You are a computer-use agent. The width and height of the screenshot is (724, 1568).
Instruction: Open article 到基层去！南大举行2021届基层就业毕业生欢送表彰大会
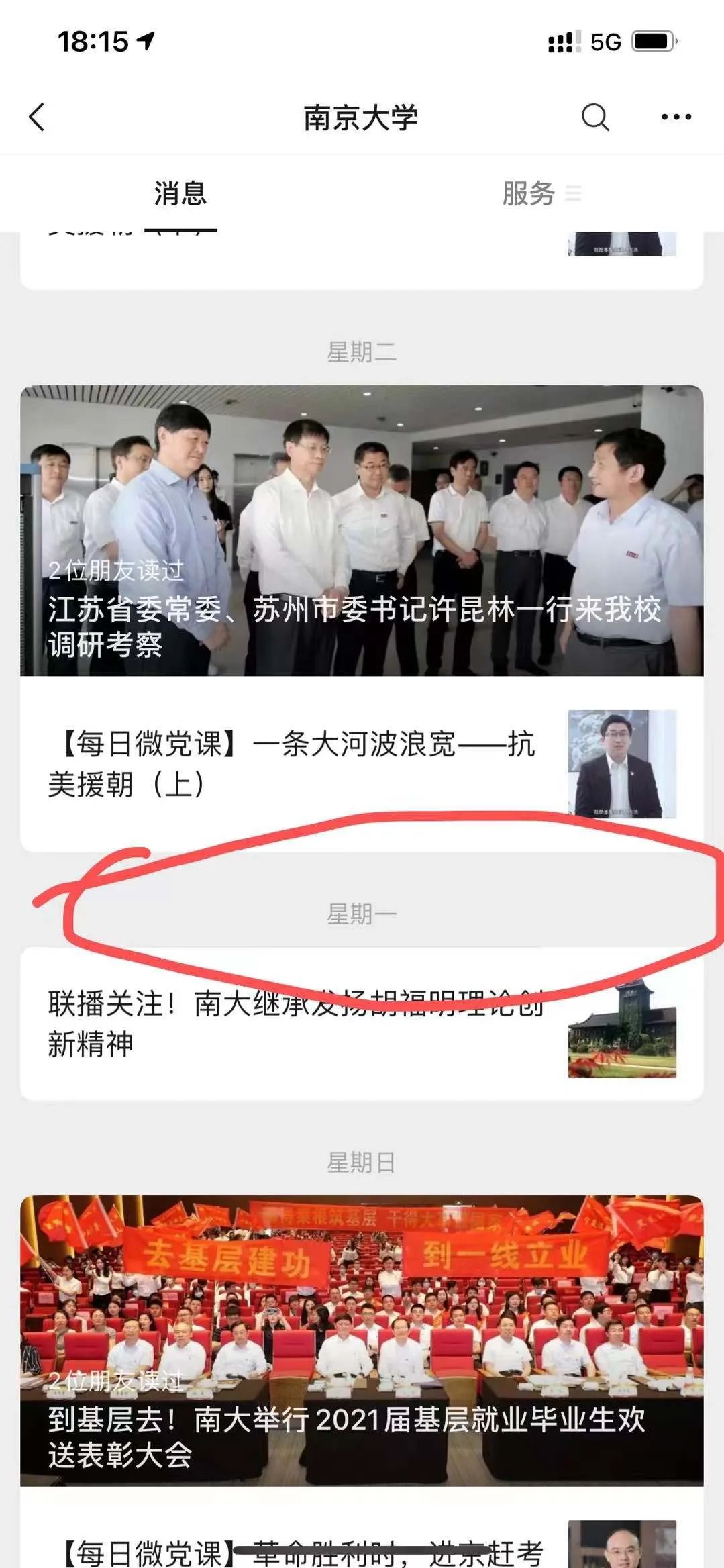(x=361, y=1342)
